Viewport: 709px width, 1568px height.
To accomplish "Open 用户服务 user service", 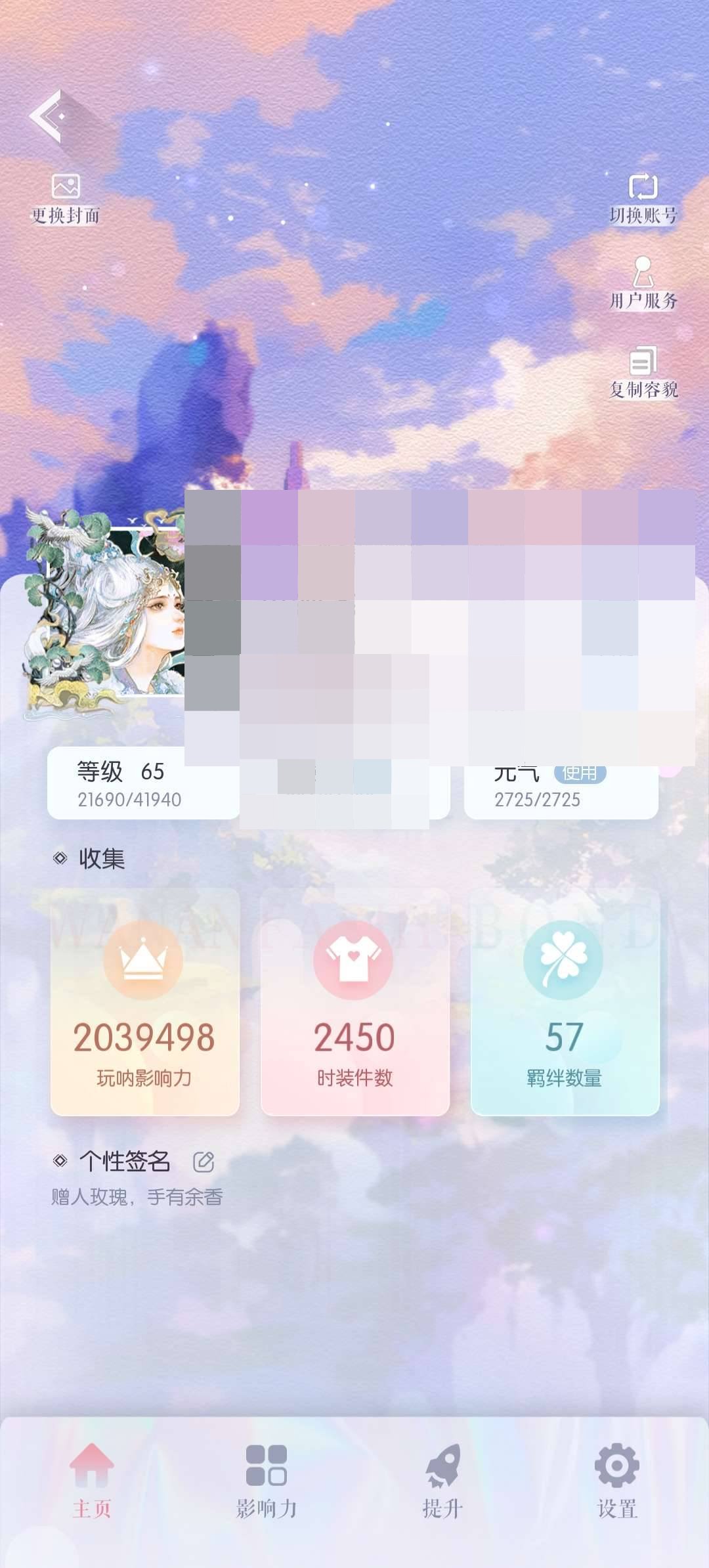I will click(643, 284).
